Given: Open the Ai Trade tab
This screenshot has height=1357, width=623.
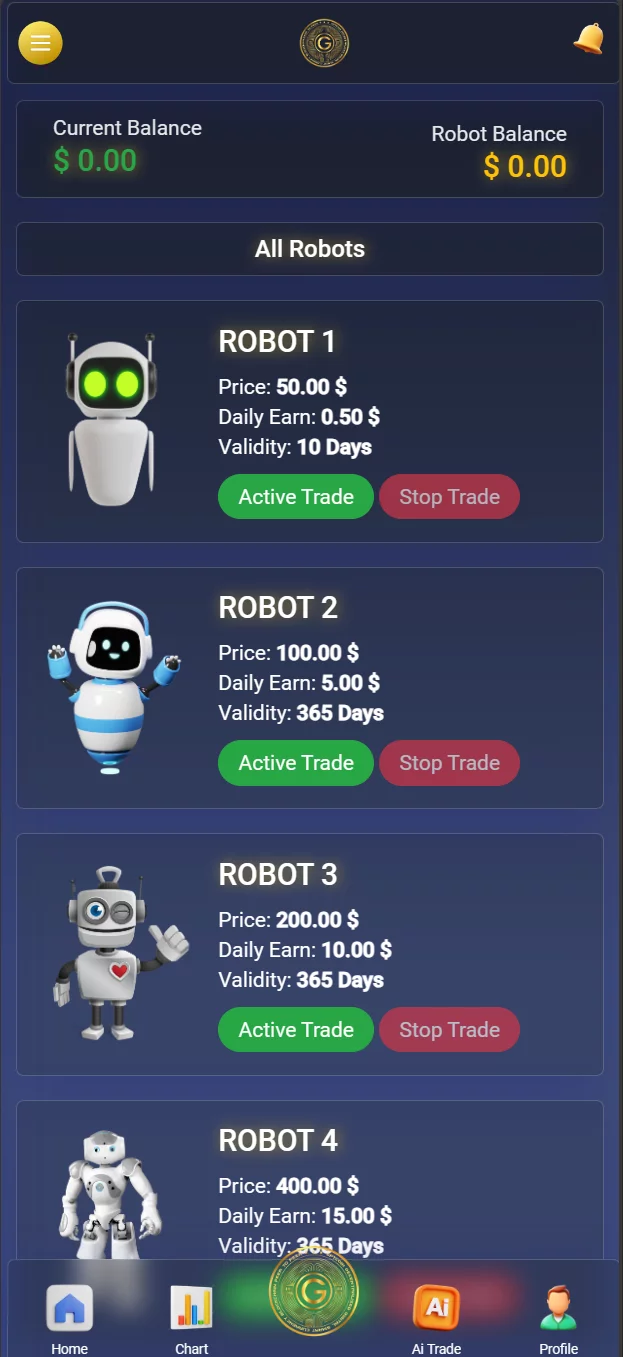Looking at the screenshot, I should pyautogui.click(x=437, y=1319).
